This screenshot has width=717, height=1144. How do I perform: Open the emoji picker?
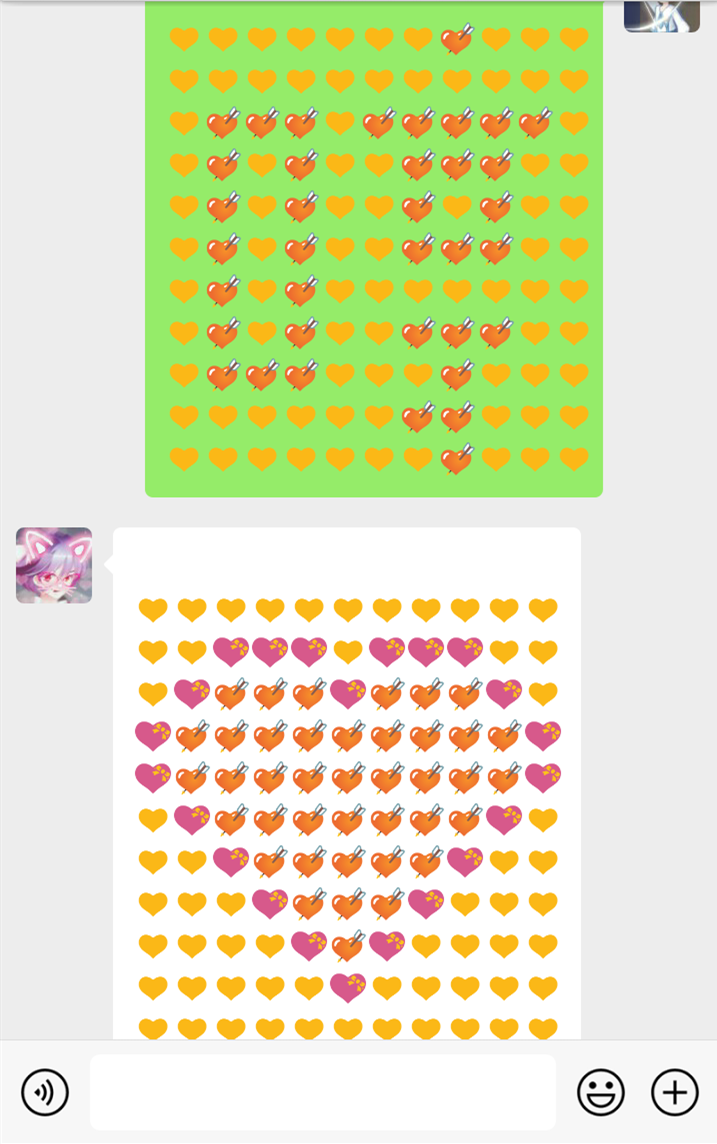[601, 1092]
